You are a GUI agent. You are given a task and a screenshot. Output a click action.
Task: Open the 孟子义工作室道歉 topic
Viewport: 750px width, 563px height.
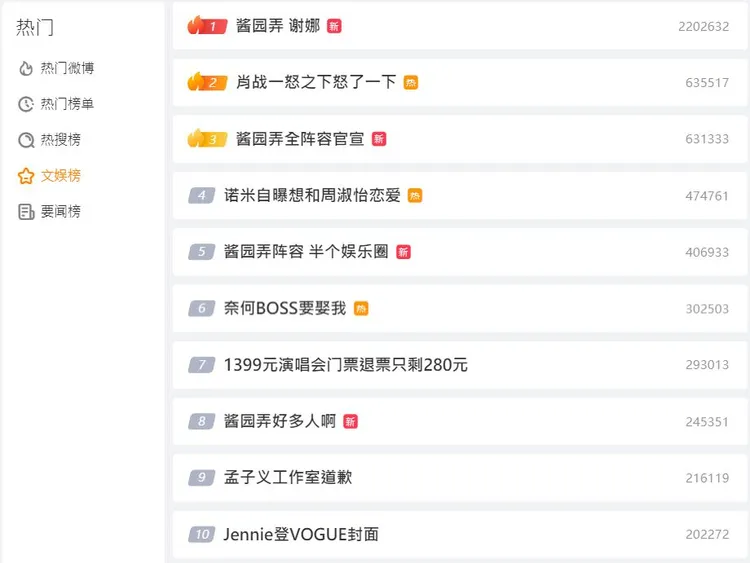(288, 478)
